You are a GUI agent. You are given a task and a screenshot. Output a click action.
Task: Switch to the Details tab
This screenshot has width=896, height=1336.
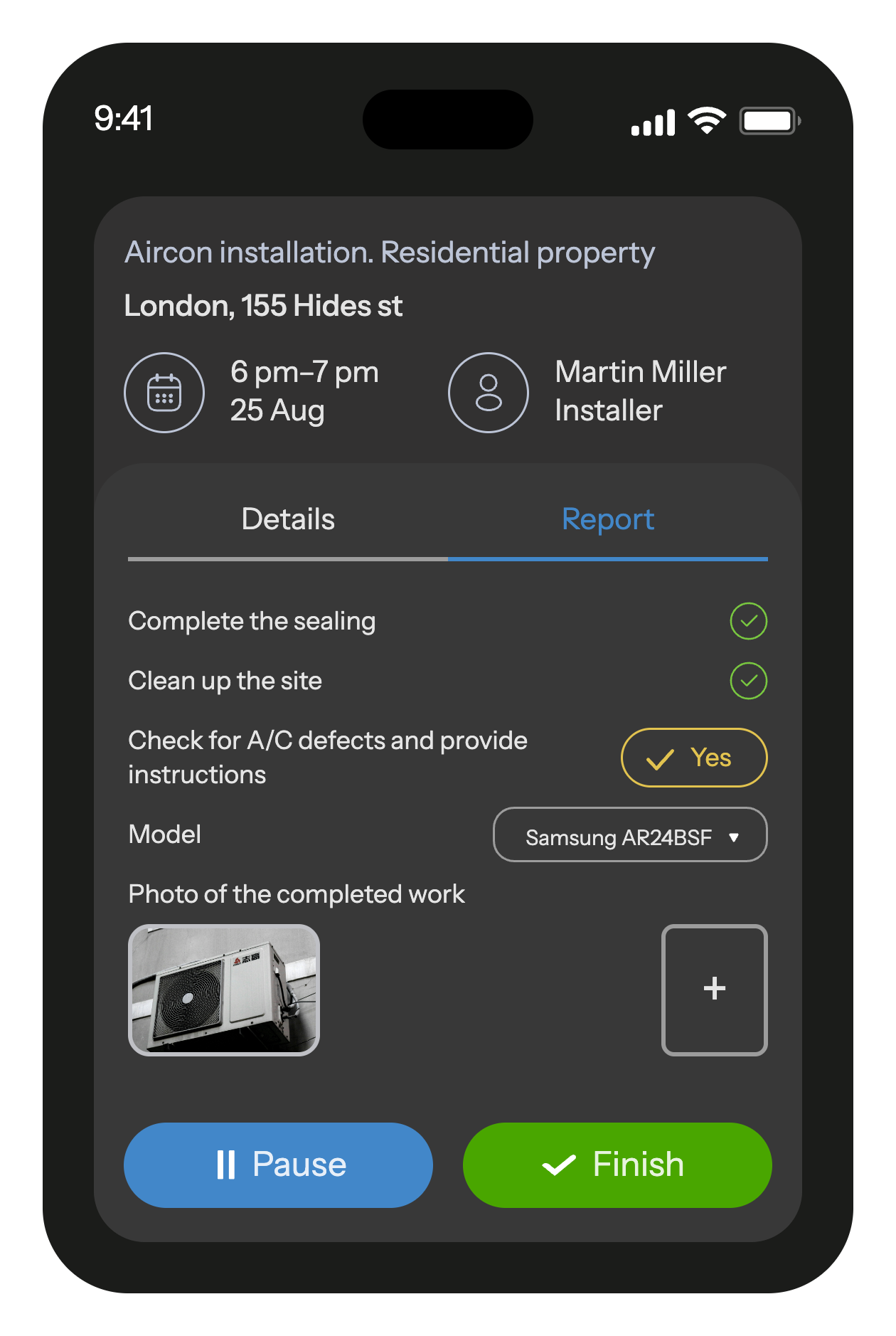(288, 520)
